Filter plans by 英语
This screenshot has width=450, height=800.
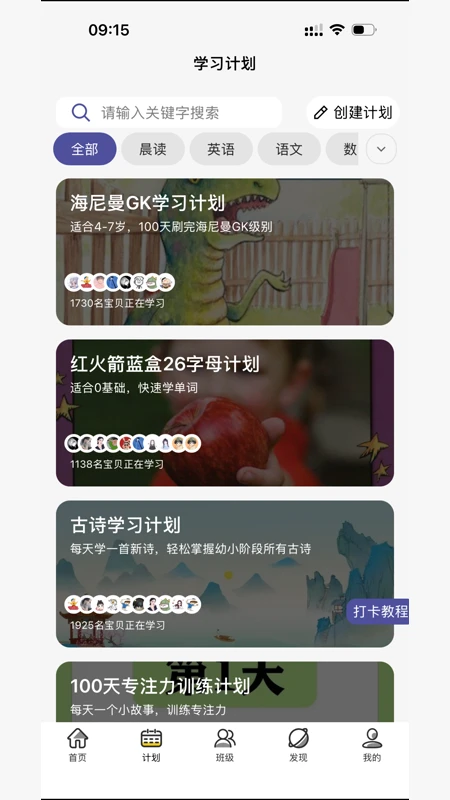[221, 149]
